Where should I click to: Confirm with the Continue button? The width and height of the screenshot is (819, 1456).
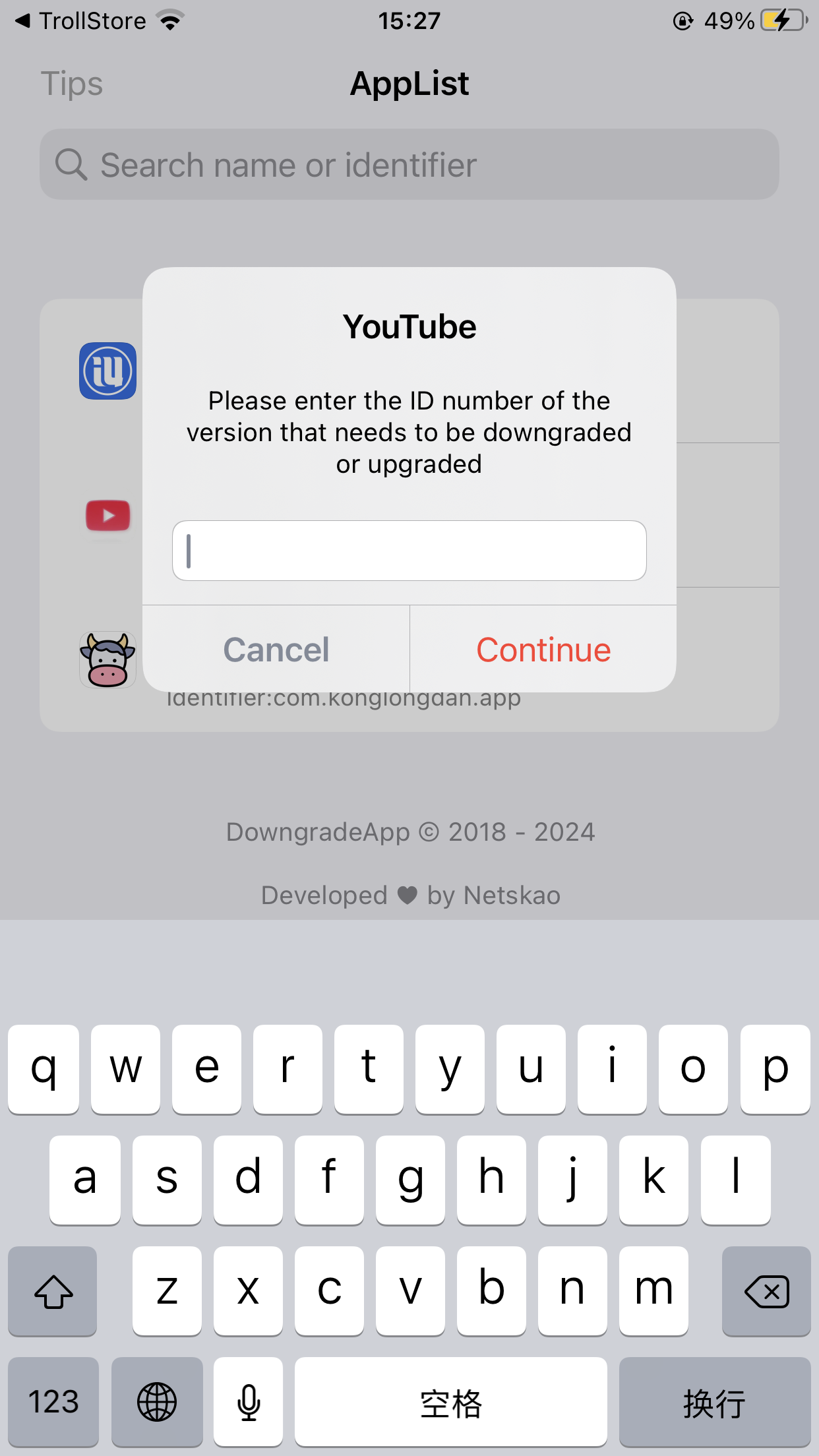pos(543,650)
